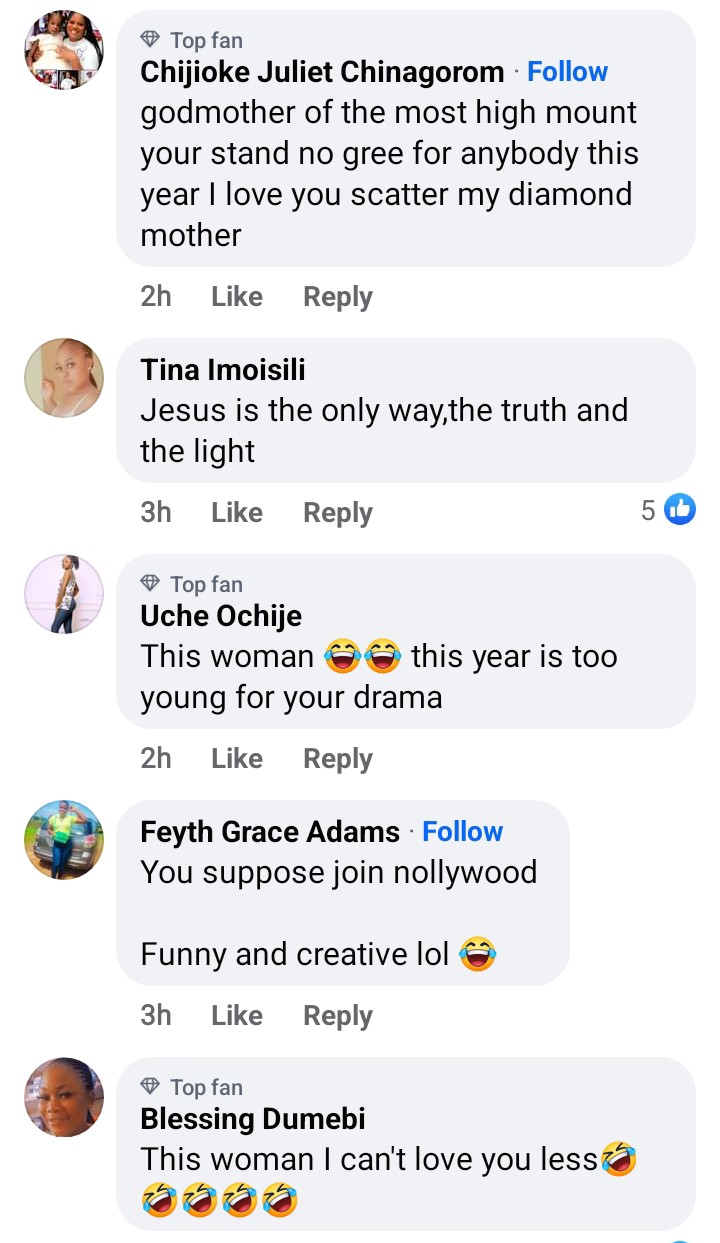View Uche Ochije's profile picture
Screen dimensions: 720x1243
[x=64, y=594]
